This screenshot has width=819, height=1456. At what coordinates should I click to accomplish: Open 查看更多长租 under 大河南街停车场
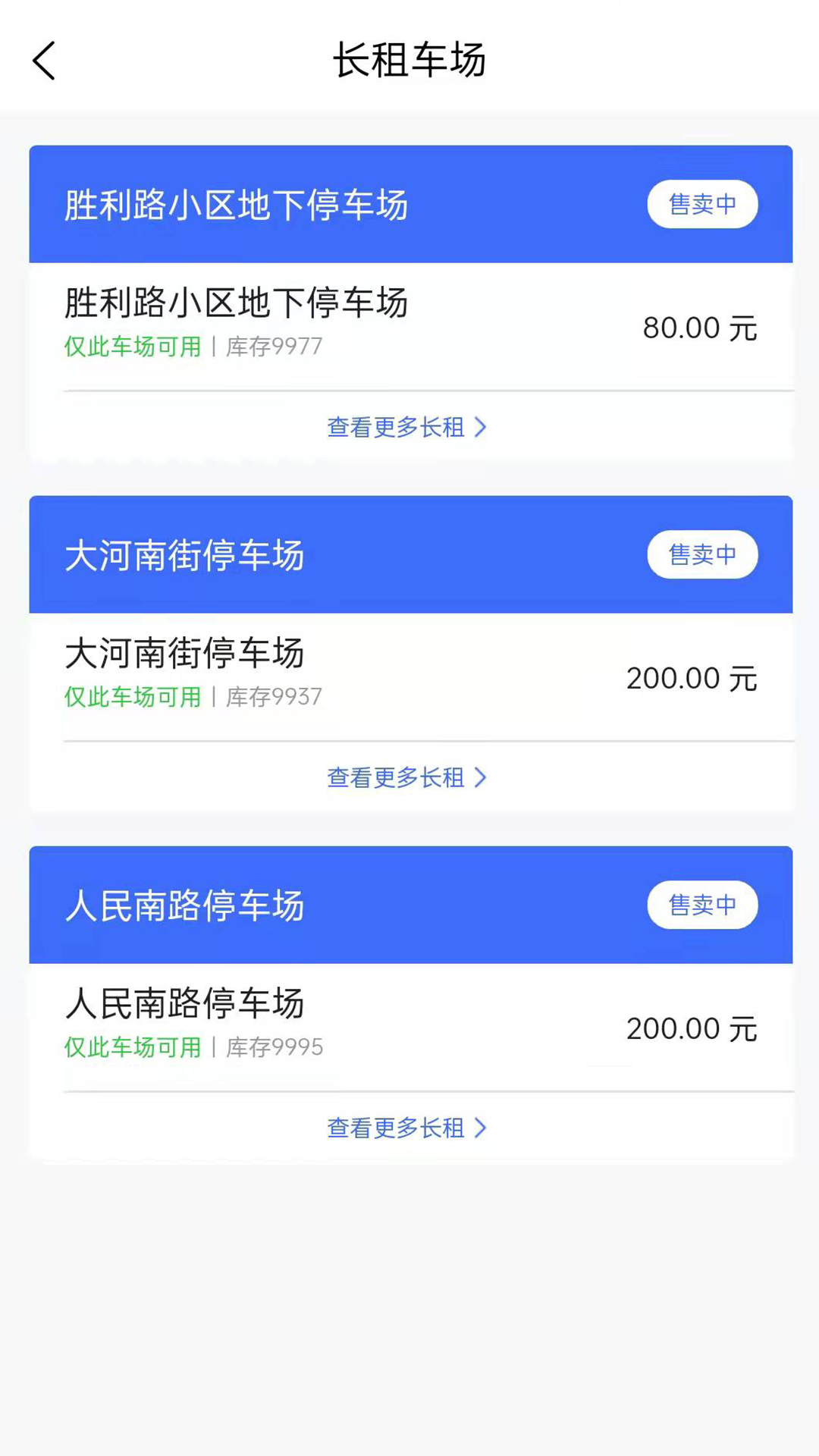(406, 778)
